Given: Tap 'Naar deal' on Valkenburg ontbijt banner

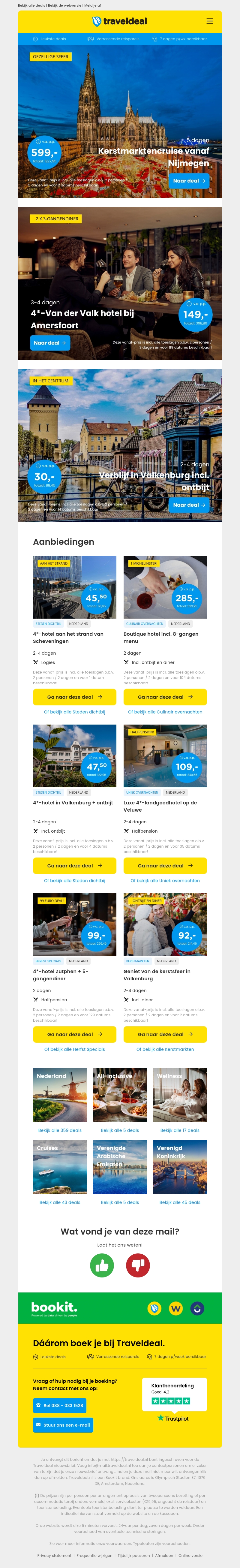Looking at the screenshot, I should point(189,505).
